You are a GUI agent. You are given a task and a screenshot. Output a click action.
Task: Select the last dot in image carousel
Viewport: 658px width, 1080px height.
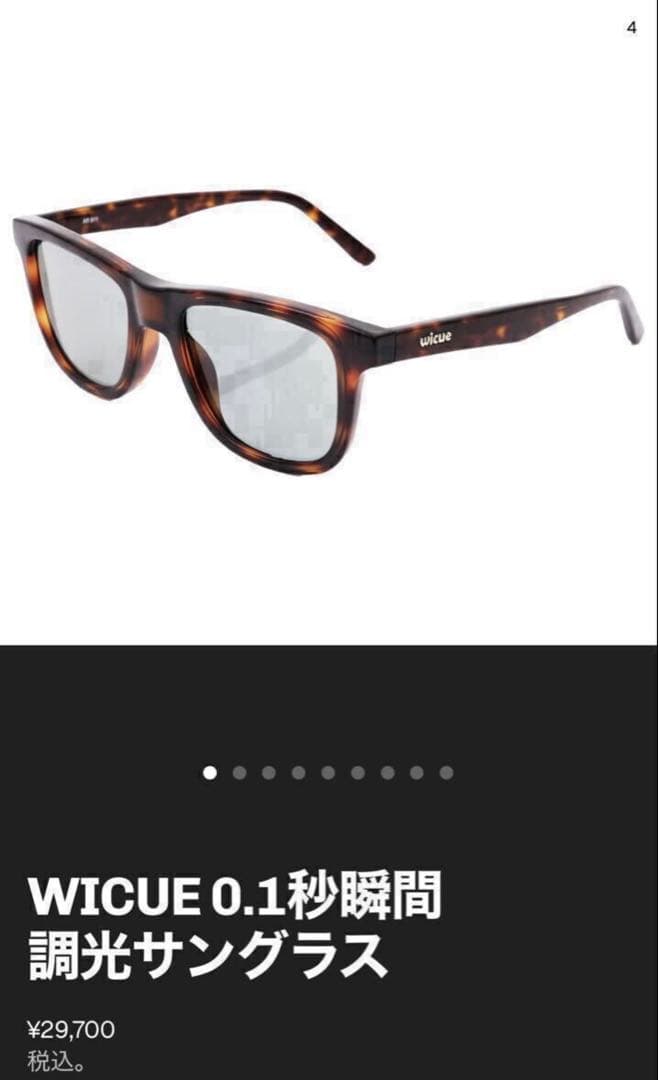[446, 772]
